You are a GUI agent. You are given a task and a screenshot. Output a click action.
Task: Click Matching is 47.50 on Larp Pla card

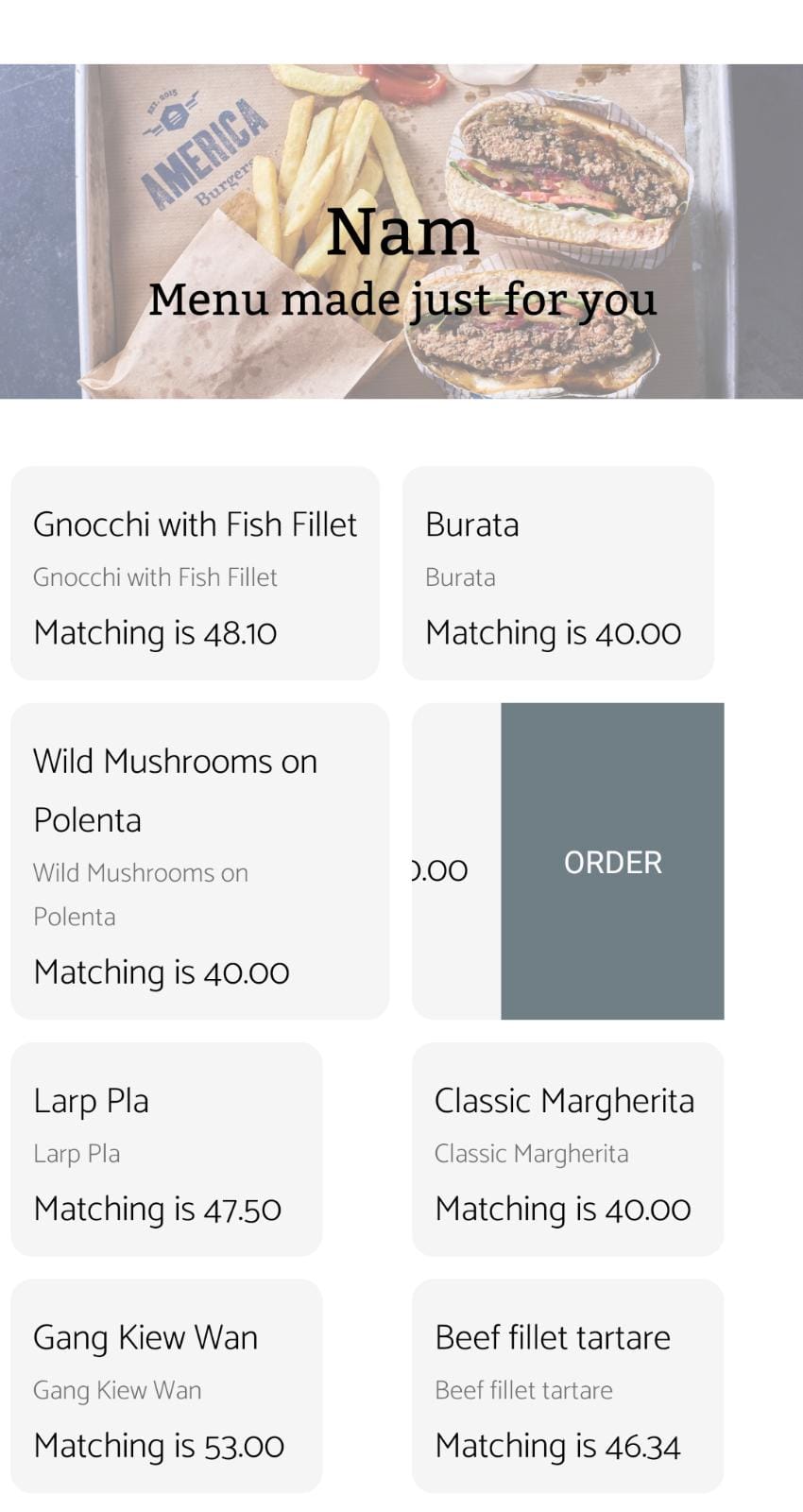point(157,1209)
